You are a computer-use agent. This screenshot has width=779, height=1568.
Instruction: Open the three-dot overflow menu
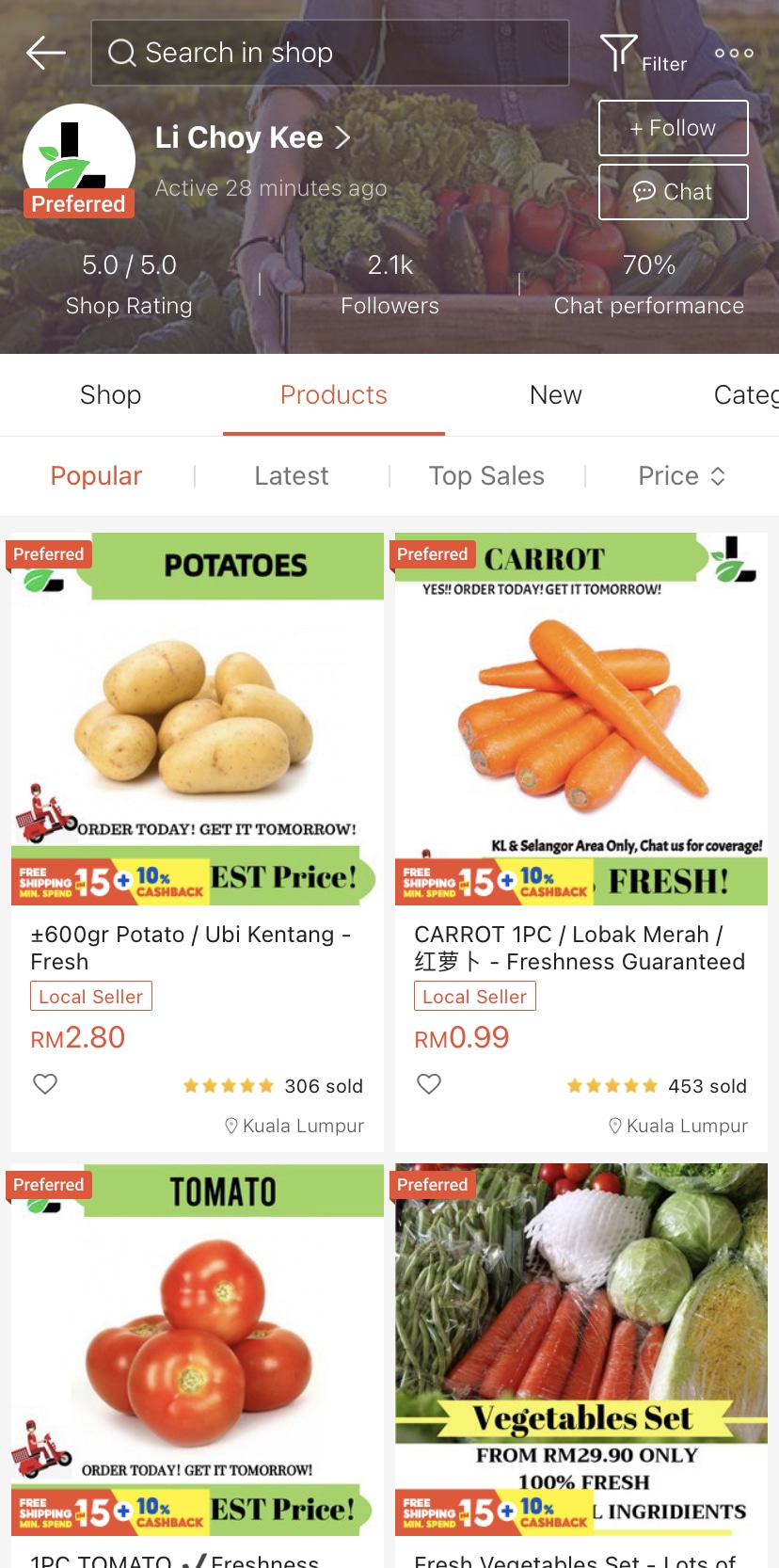coord(734,53)
